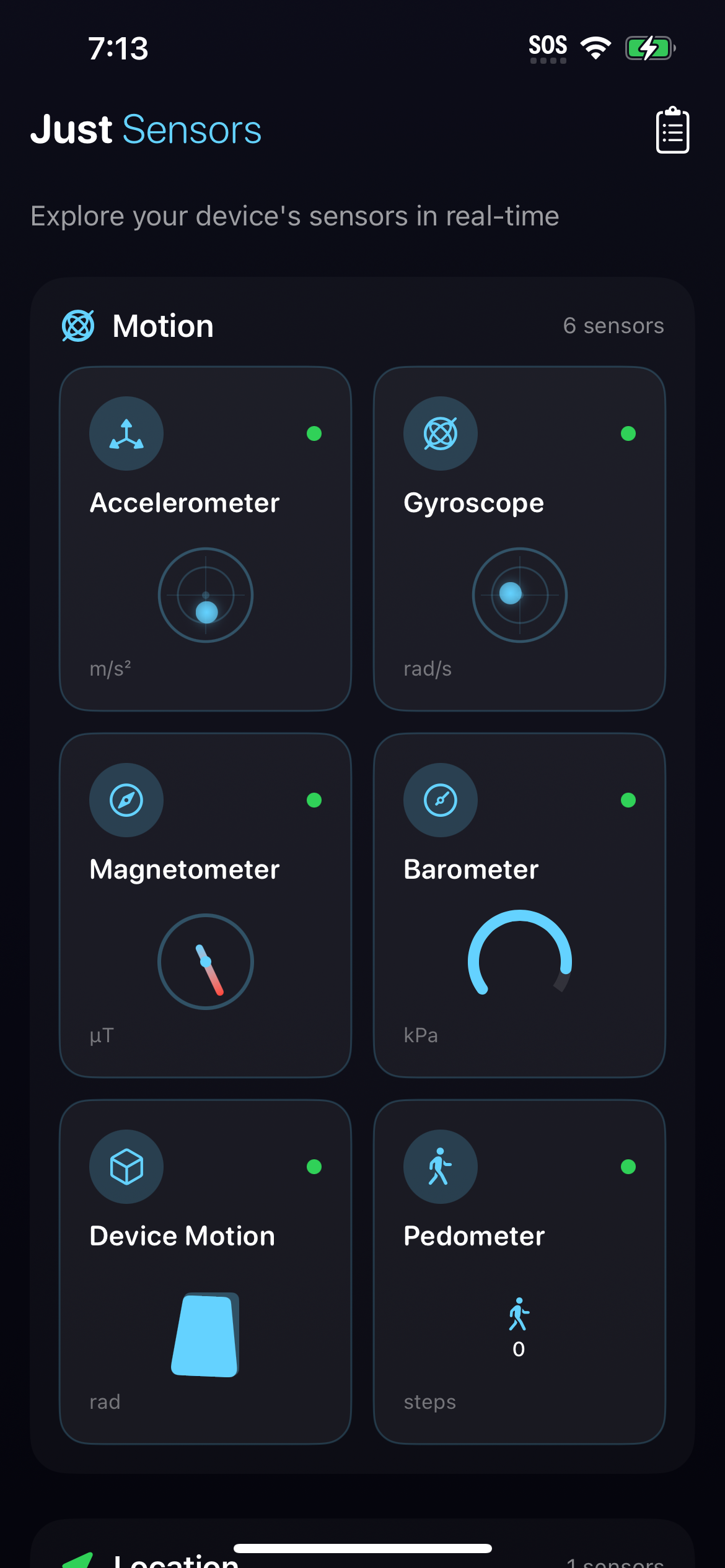Select the Accelerometer axes icon

pos(126,433)
